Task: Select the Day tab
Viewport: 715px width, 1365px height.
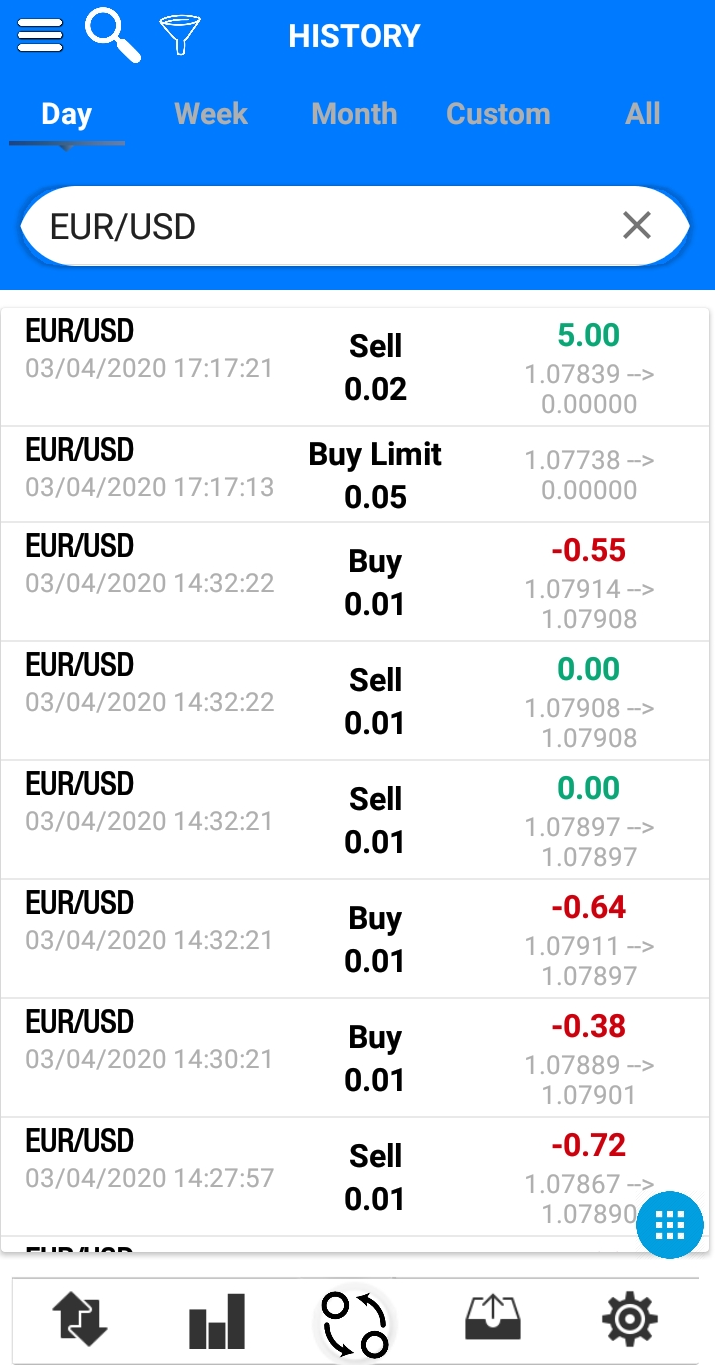Action: click(x=66, y=114)
